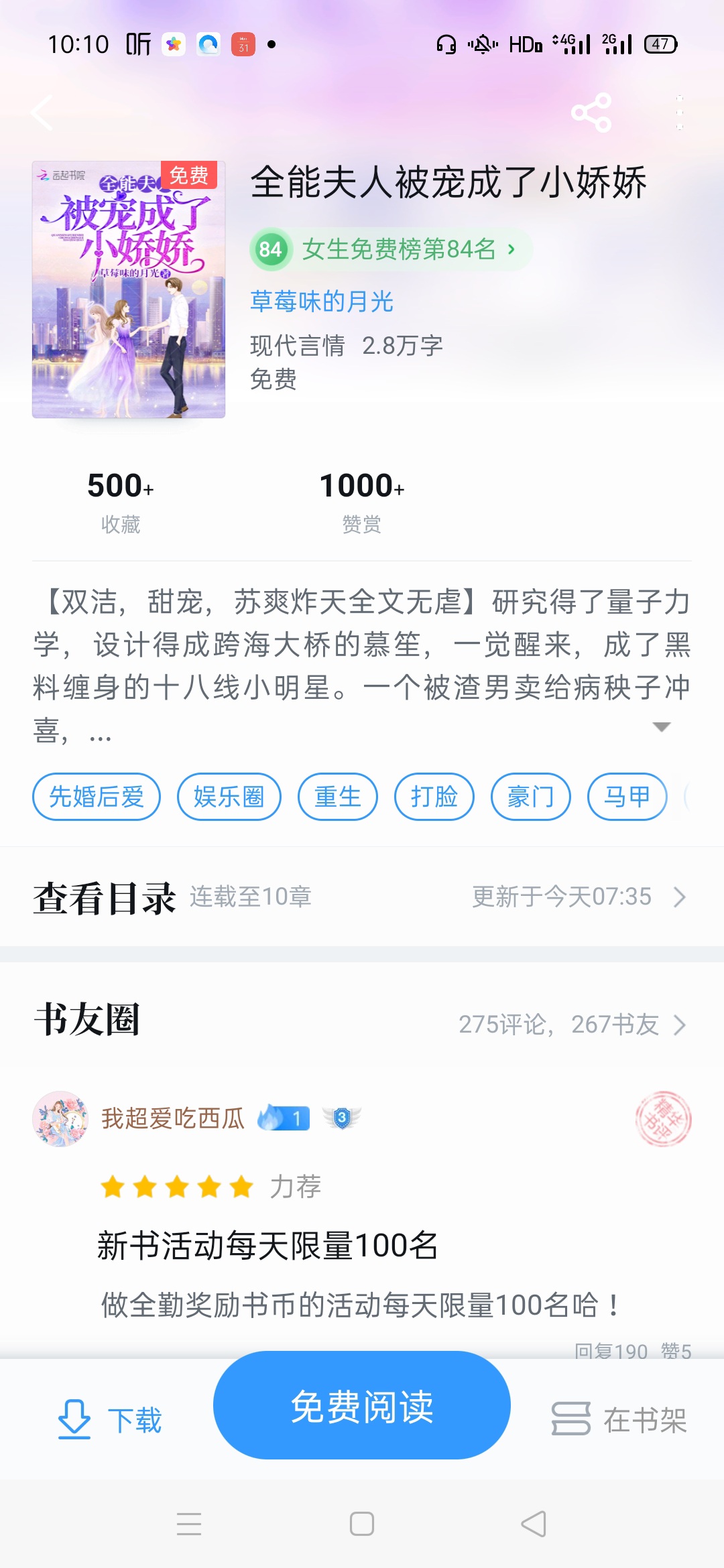
Task: Open author 草莓味的月光's page
Action: 322,302
